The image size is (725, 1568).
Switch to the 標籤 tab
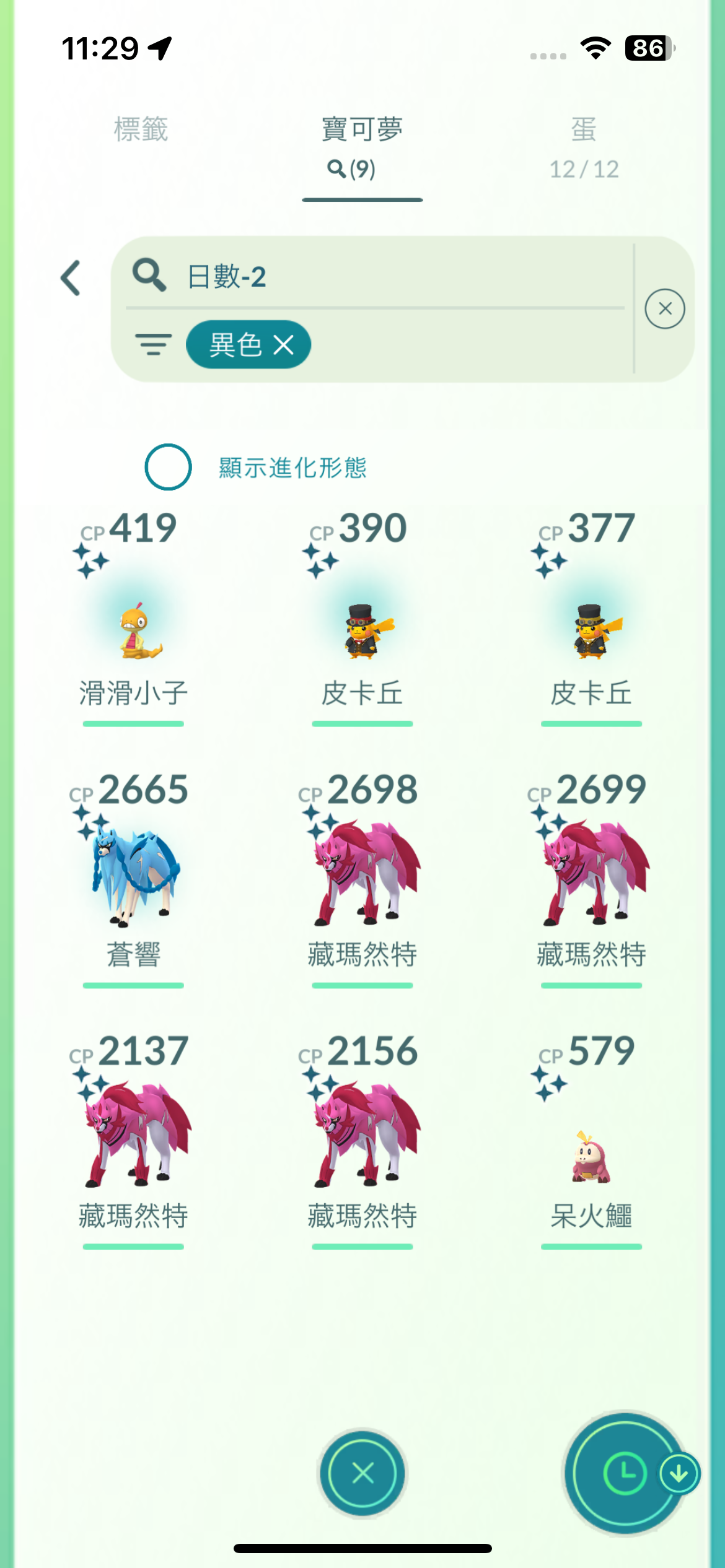(141, 129)
